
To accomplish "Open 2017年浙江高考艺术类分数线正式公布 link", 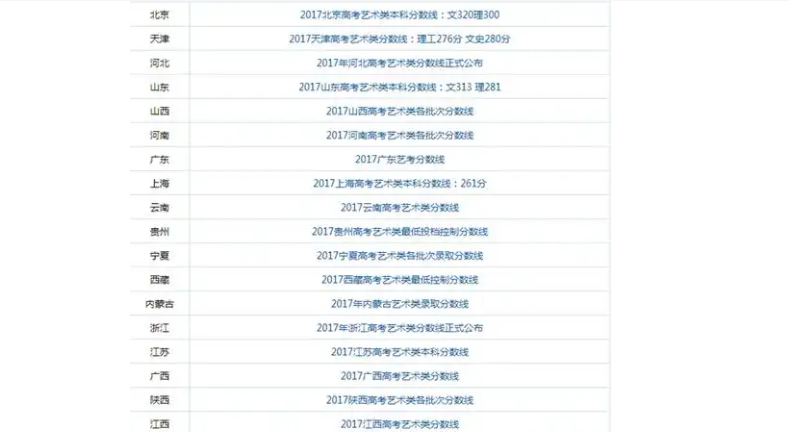I will click(x=399, y=328).
